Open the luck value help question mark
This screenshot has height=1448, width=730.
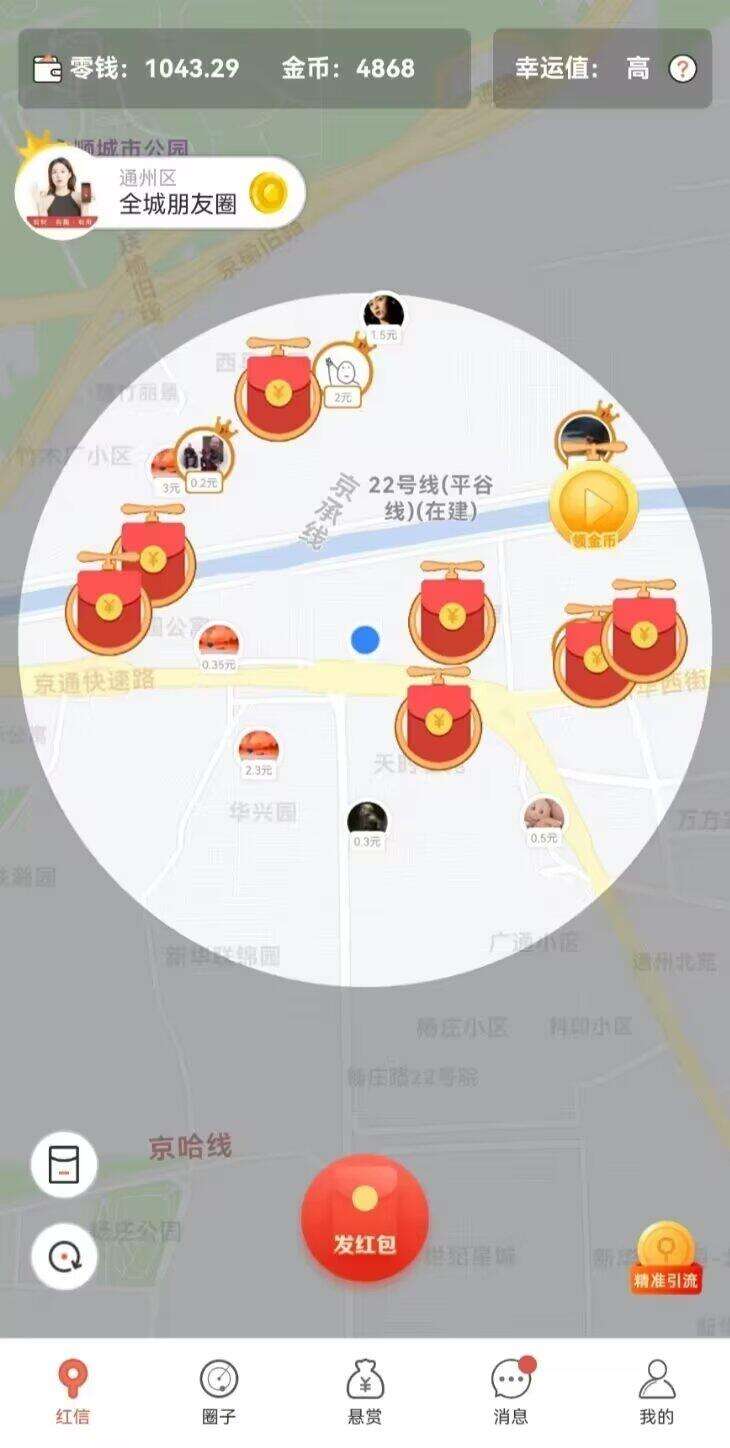683,69
